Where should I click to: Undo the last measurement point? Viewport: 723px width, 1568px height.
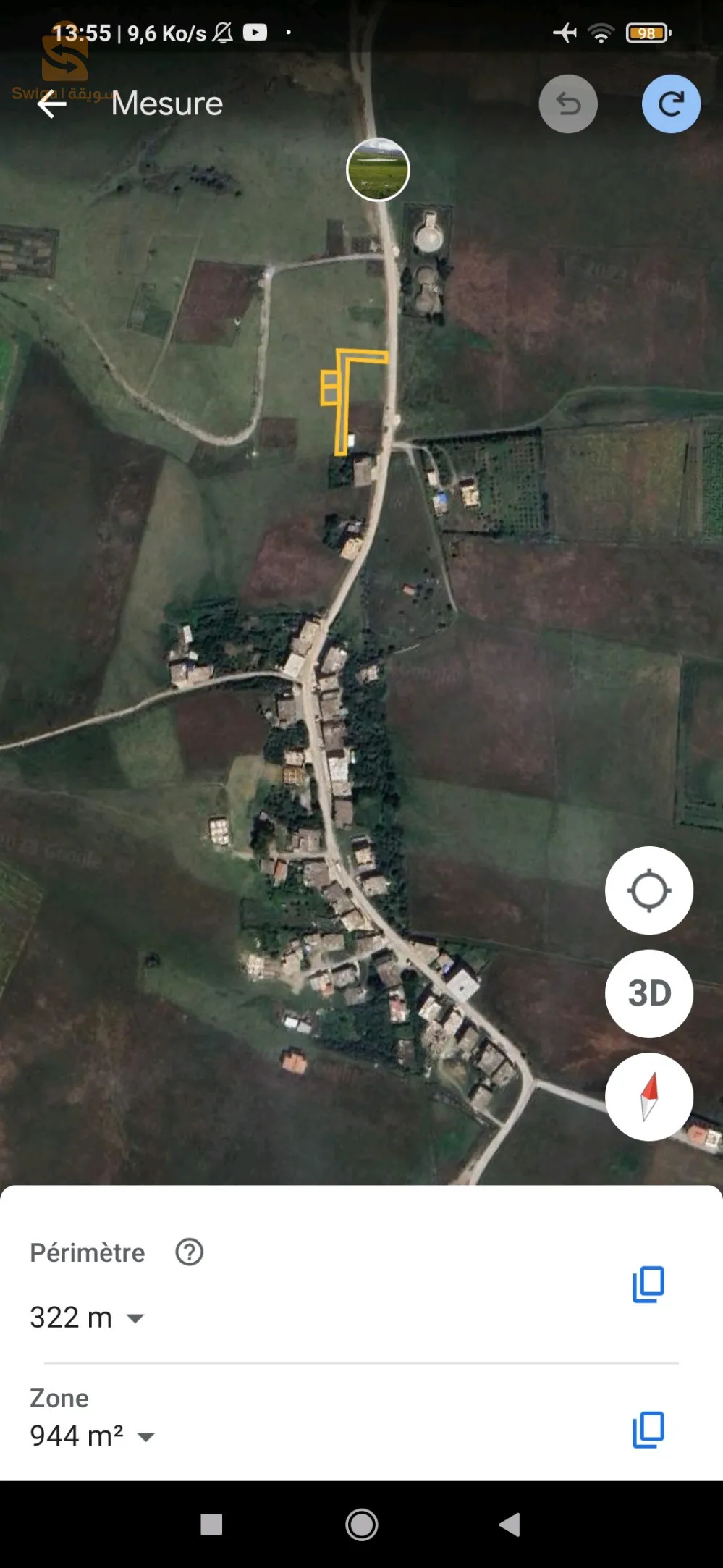click(568, 104)
